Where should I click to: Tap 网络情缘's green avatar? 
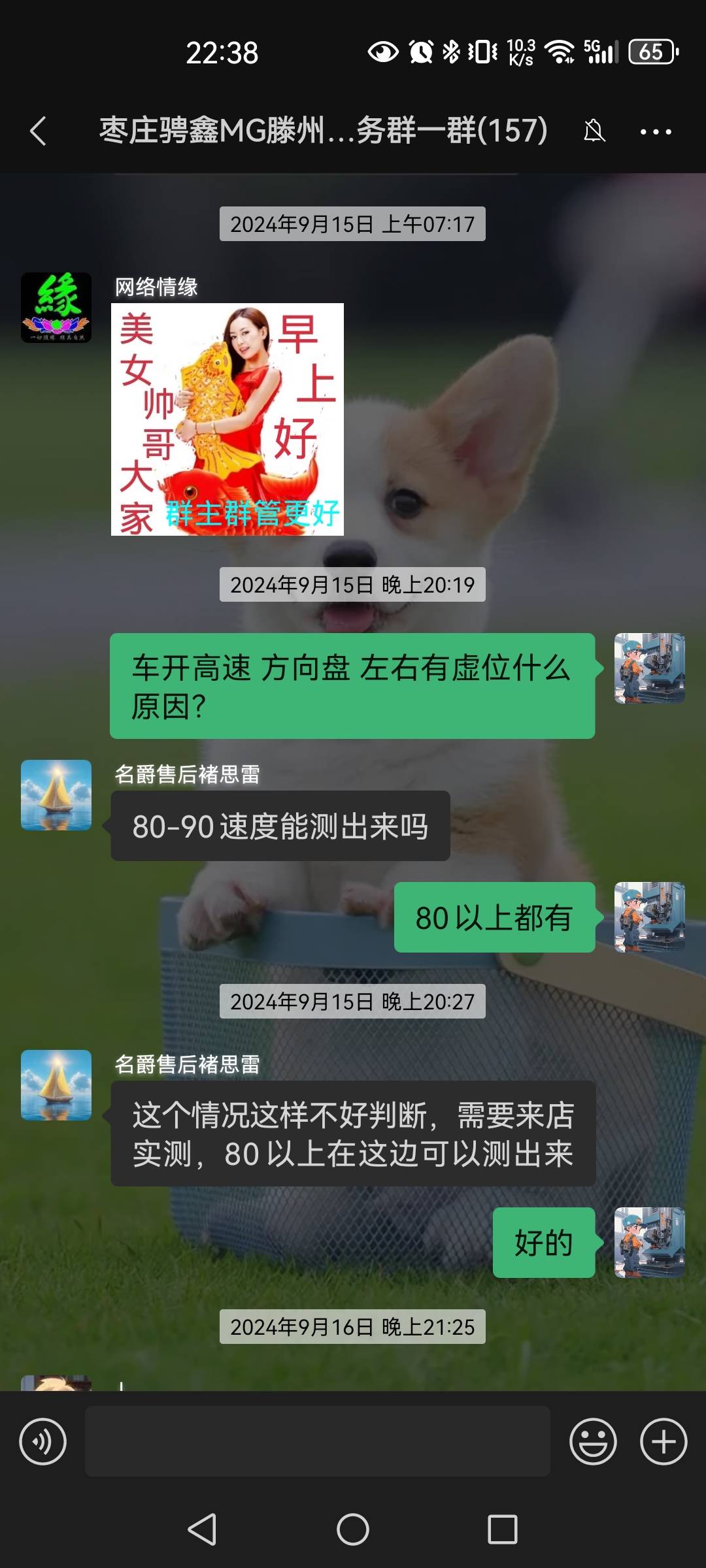[56, 307]
